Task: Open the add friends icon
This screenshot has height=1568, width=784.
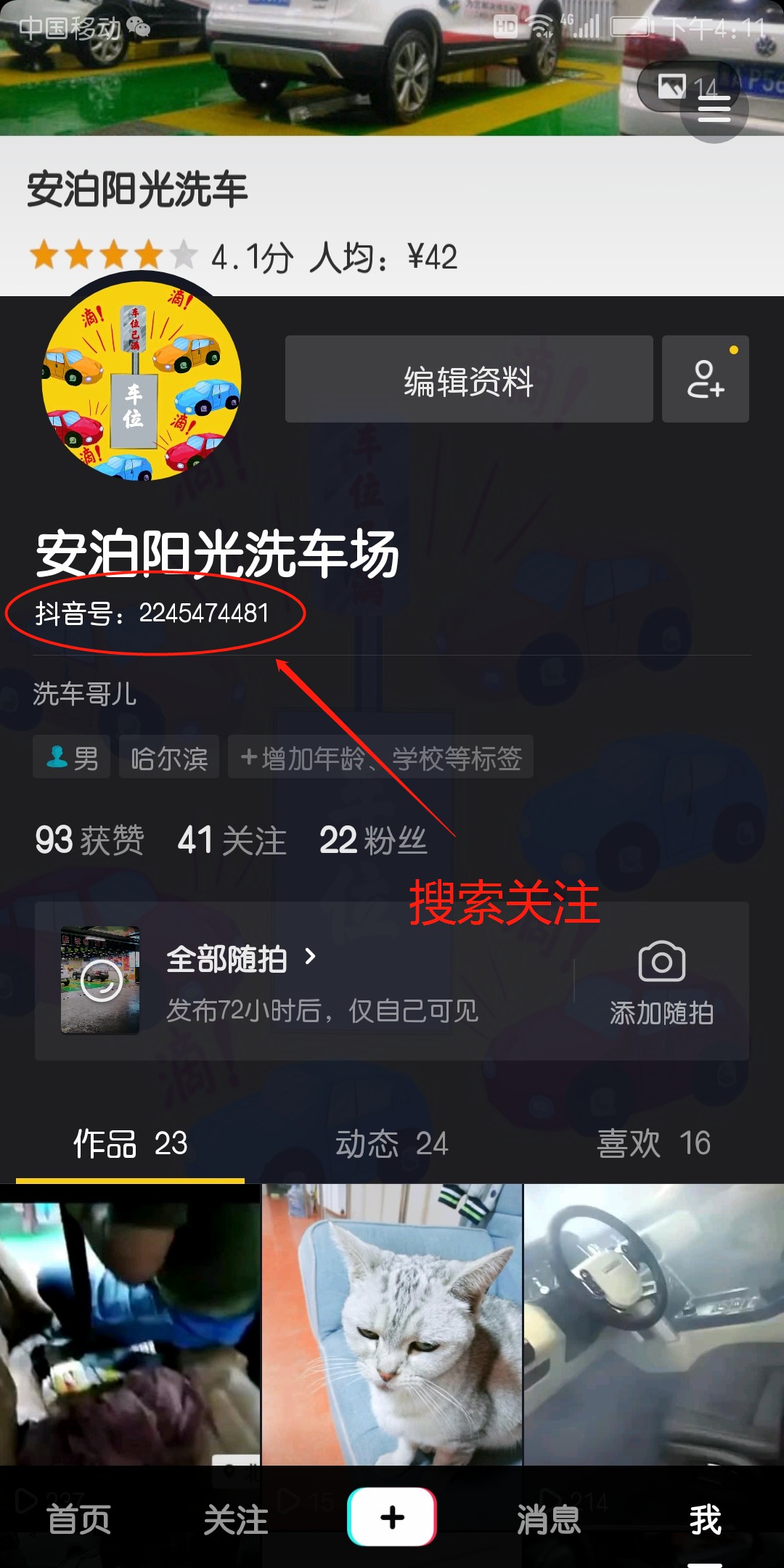Action: point(705,380)
